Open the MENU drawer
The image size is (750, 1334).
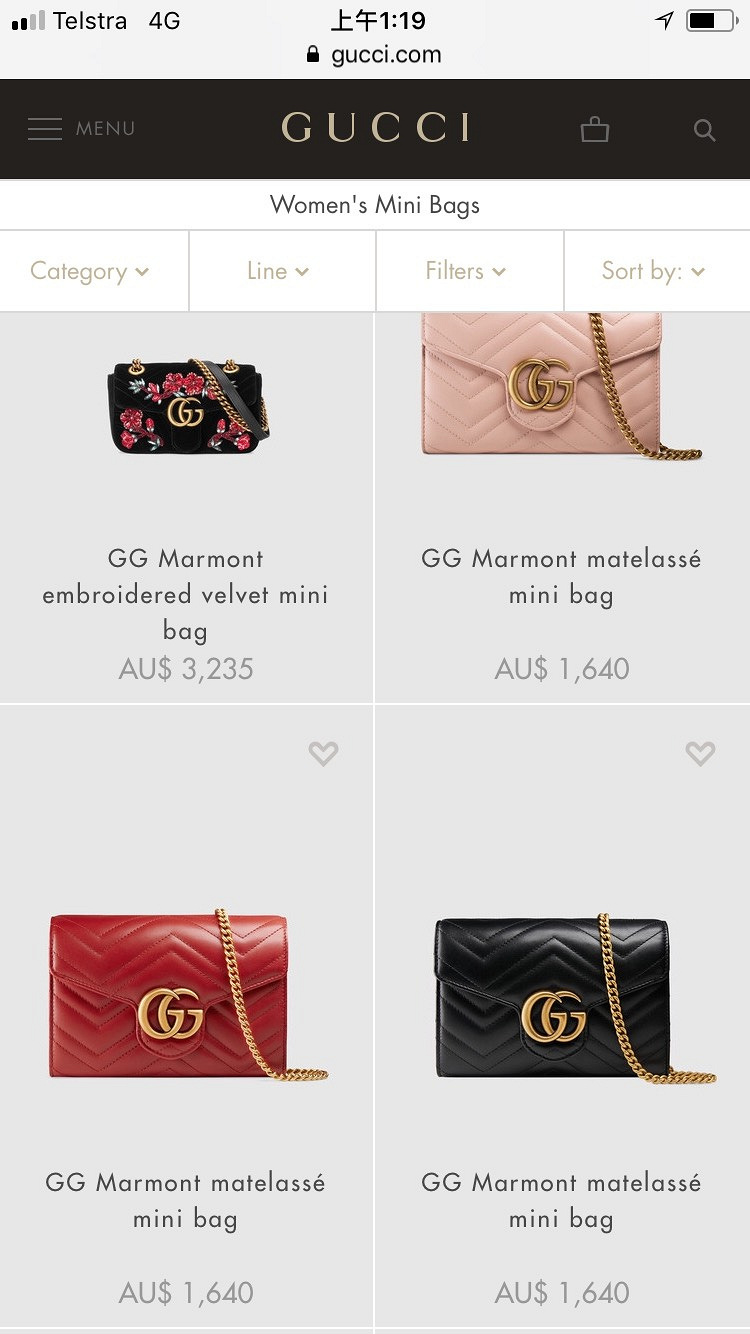coord(80,129)
